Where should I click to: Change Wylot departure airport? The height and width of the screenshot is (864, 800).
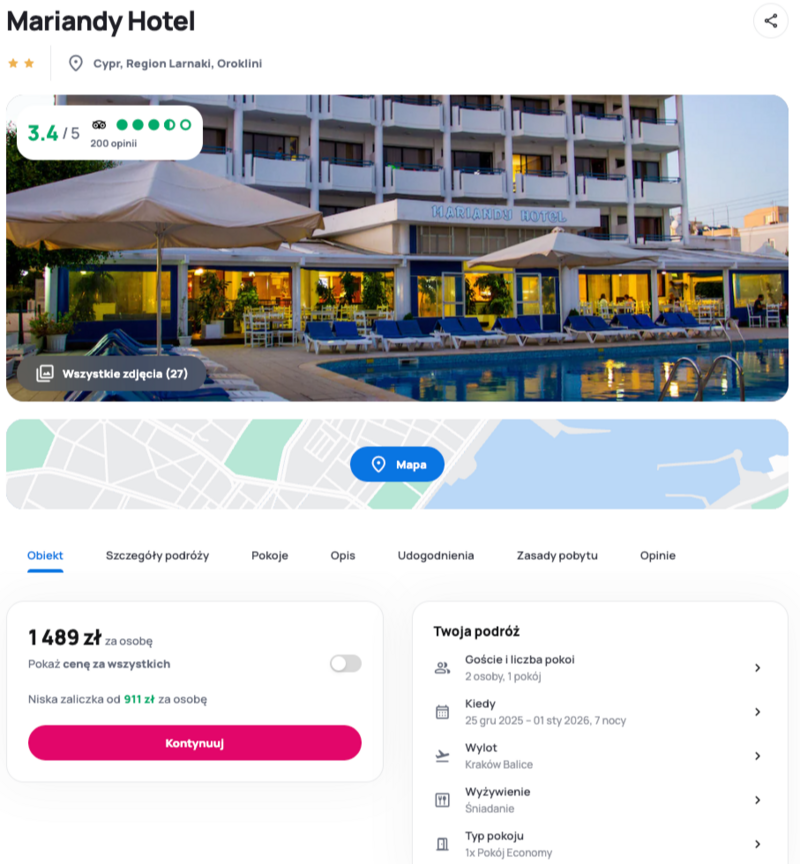coord(600,755)
